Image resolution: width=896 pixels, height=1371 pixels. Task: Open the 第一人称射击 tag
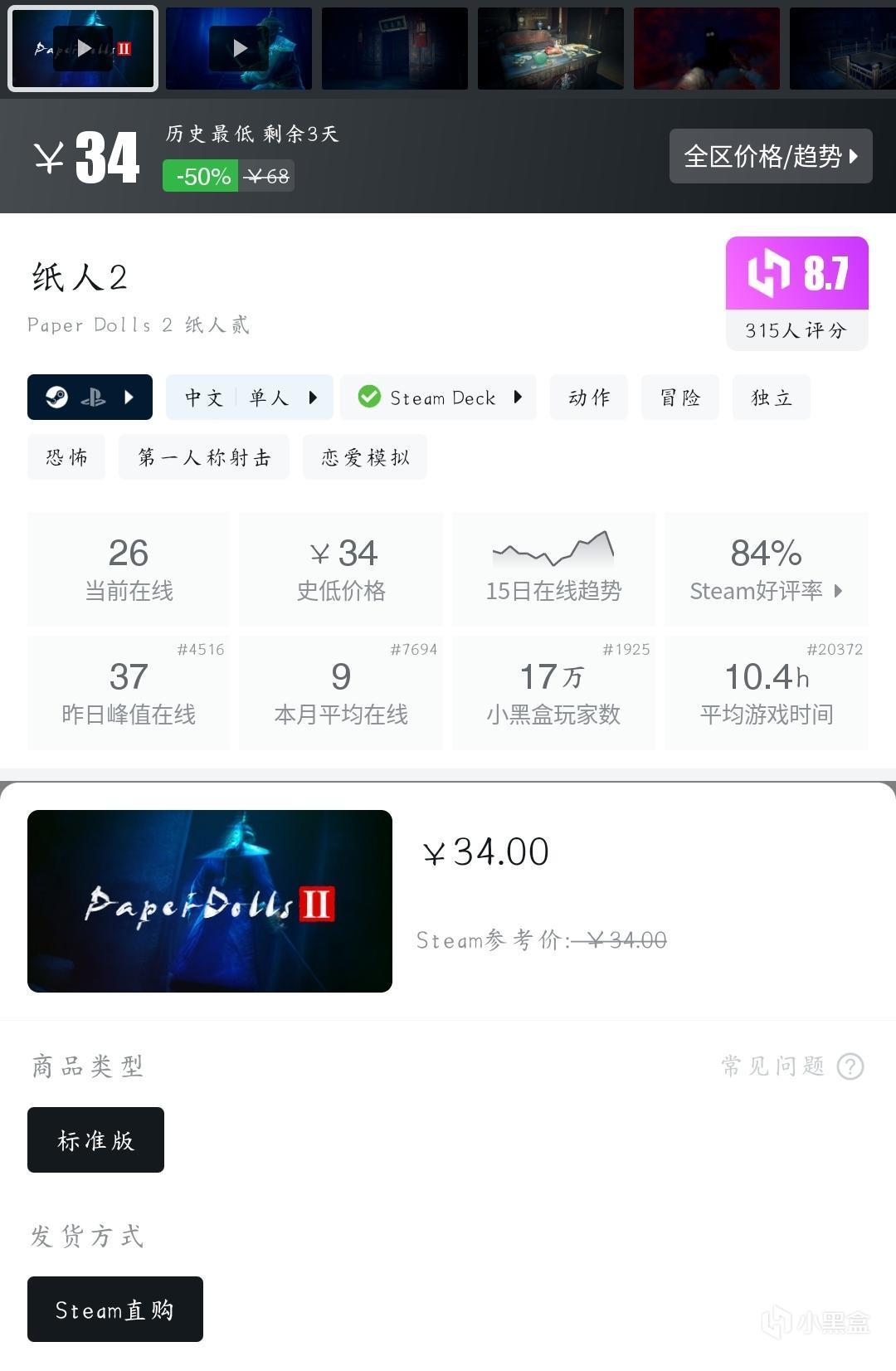[204, 457]
